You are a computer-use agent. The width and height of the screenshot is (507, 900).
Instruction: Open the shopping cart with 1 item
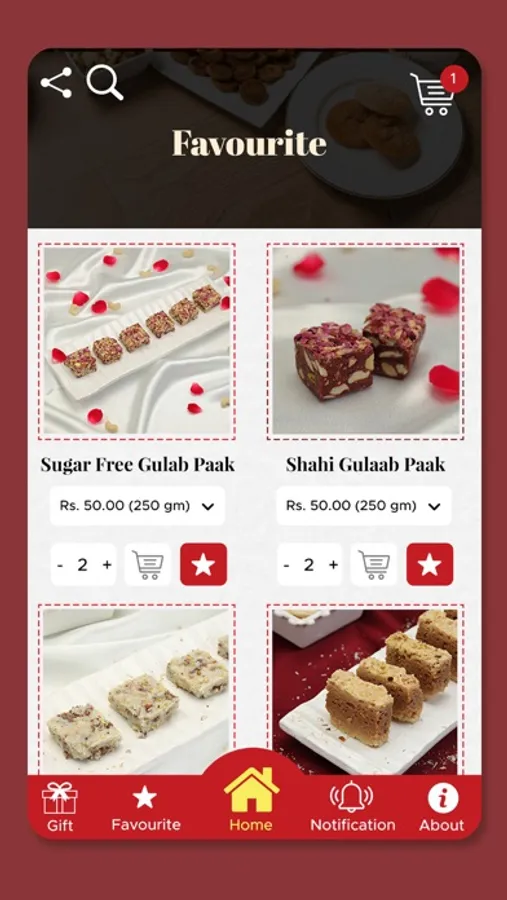[x=438, y=92]
